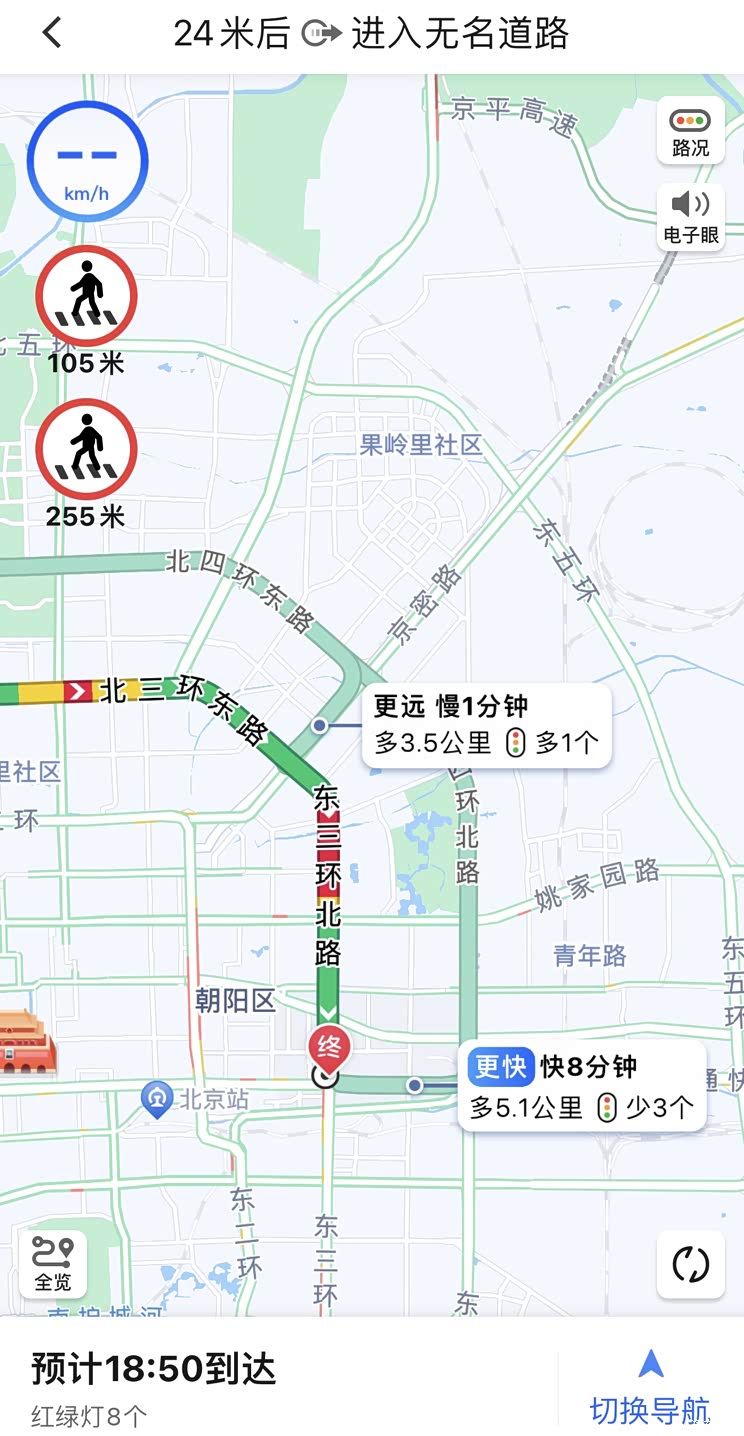The image size is (744, 1436).
Task: Open the 全览 route overview
Action: point(53,1264)
